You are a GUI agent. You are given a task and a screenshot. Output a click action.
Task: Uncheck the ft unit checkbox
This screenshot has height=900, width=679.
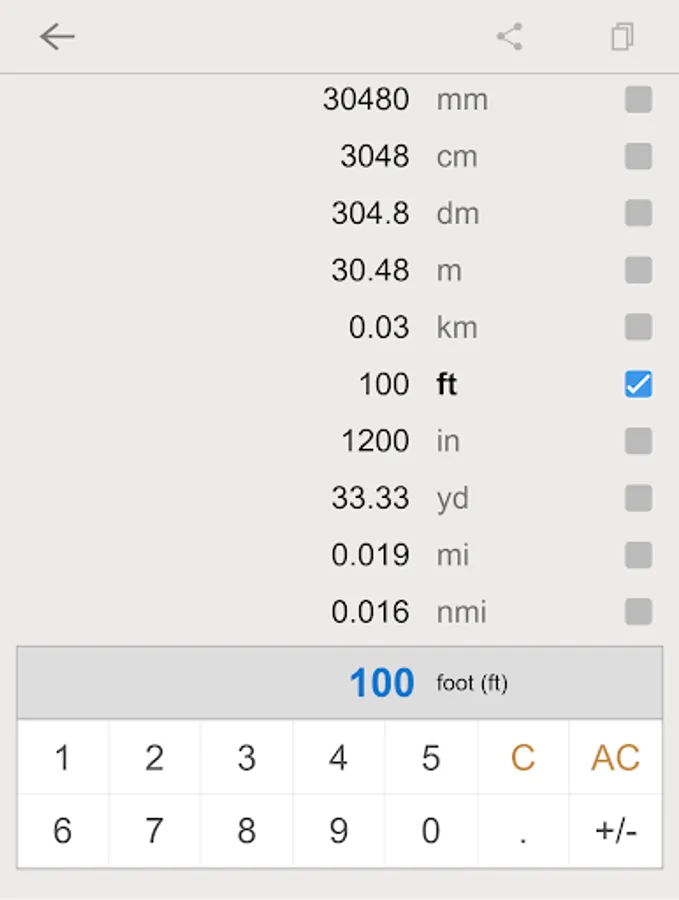click(638, 384)
